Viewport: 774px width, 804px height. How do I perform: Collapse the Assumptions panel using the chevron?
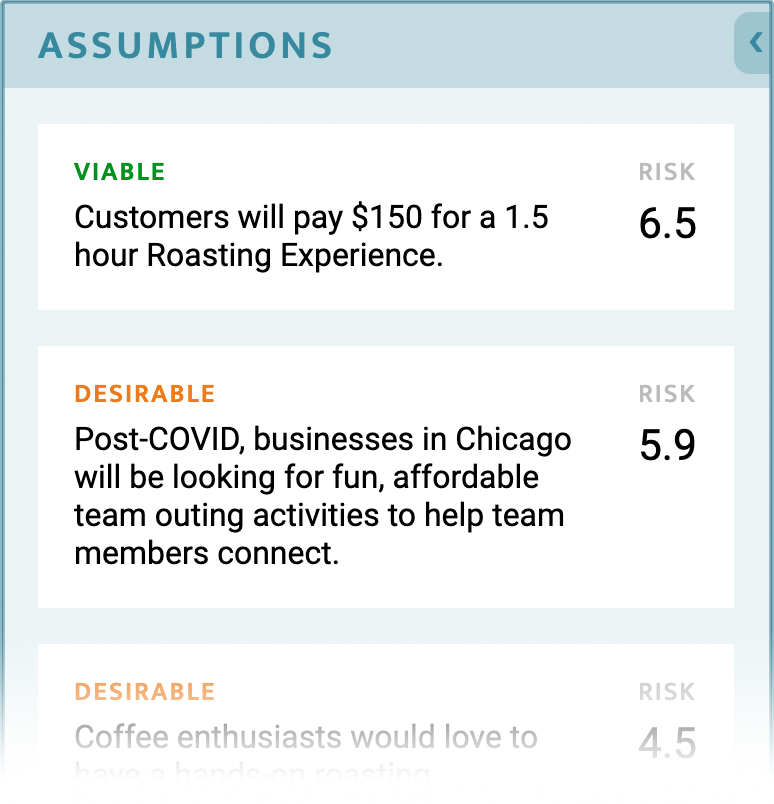click(x=757, y=44)
